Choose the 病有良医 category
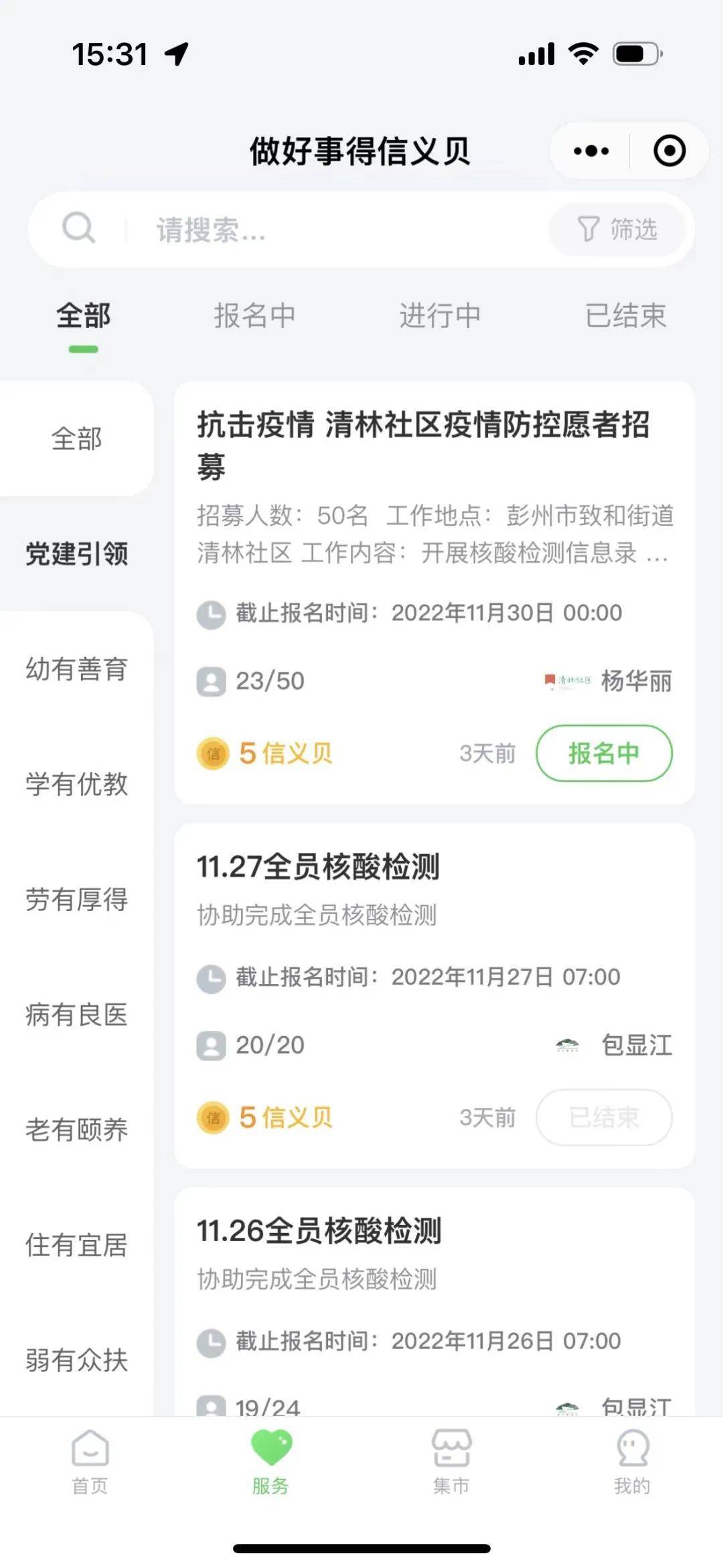This screenshot has height=1568, width=723. point(76,1015)
